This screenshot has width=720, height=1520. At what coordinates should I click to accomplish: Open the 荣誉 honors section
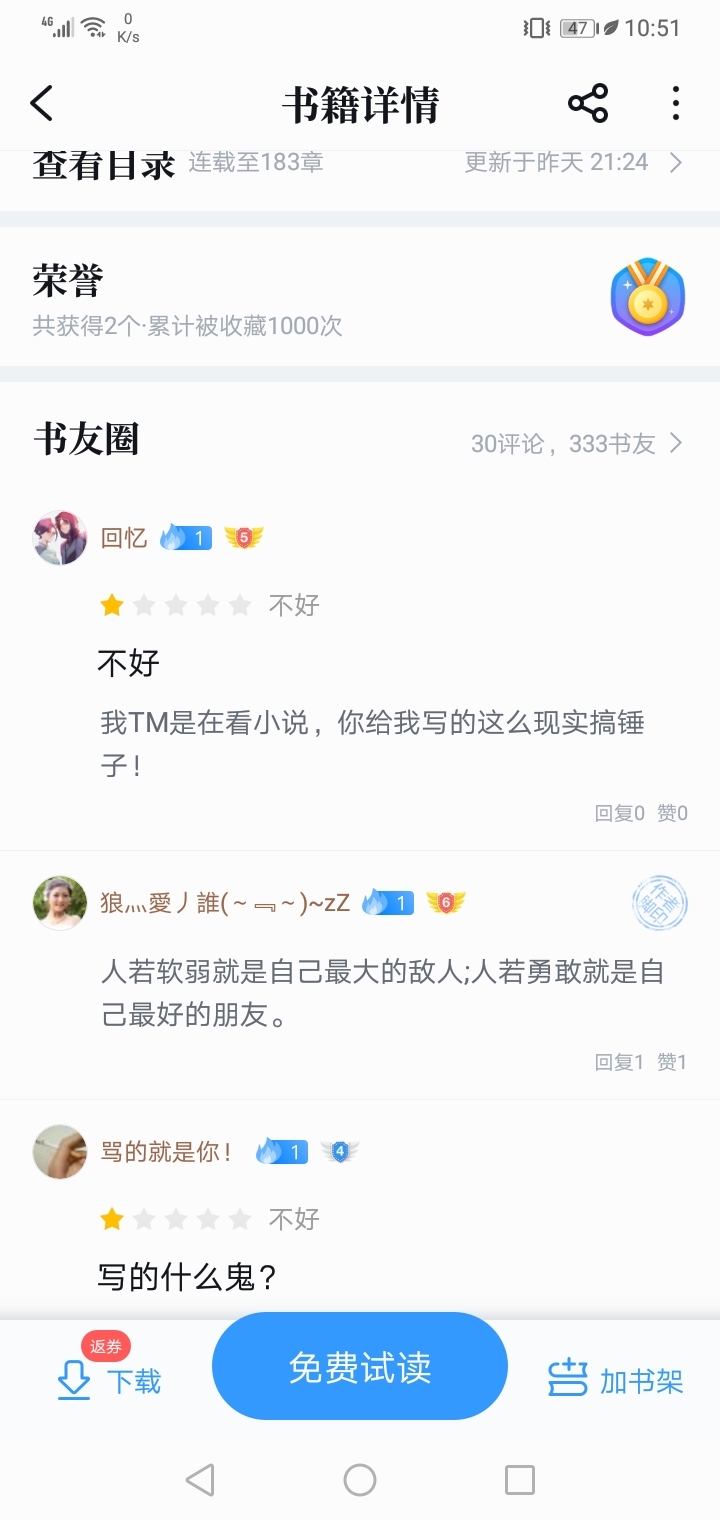pos(360,296)
